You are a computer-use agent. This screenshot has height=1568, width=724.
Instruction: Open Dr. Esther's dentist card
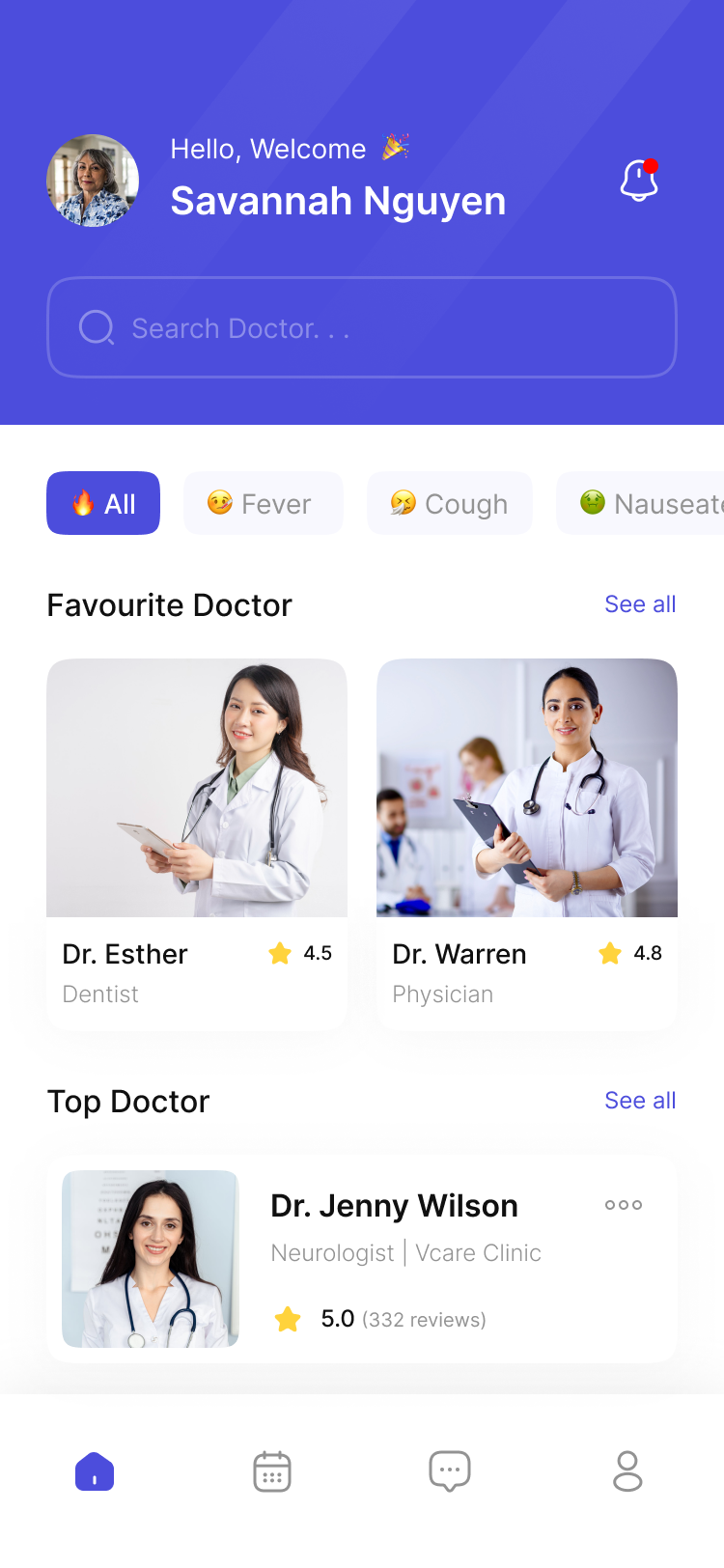[197, 844]
